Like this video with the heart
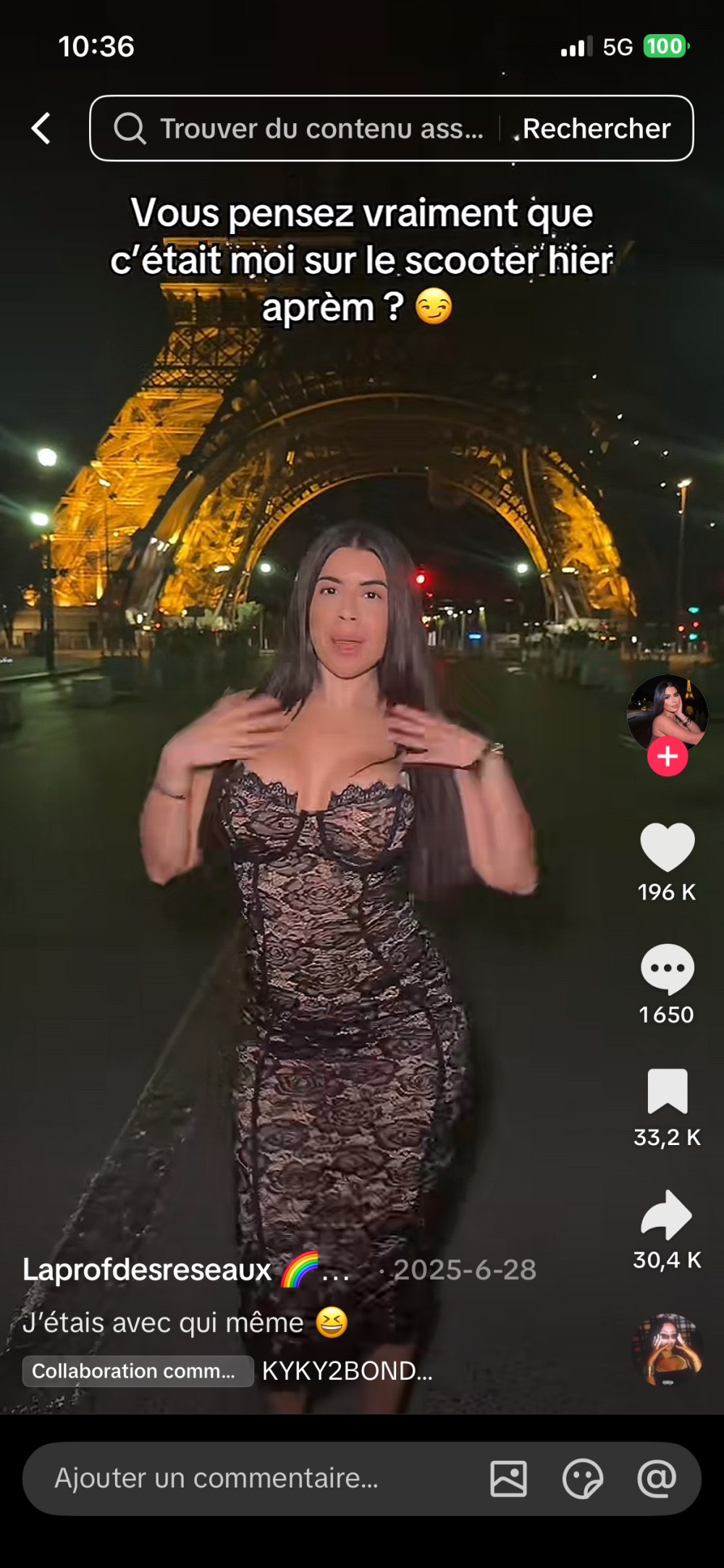This screenshot has height=1568, width=724. 667,846
